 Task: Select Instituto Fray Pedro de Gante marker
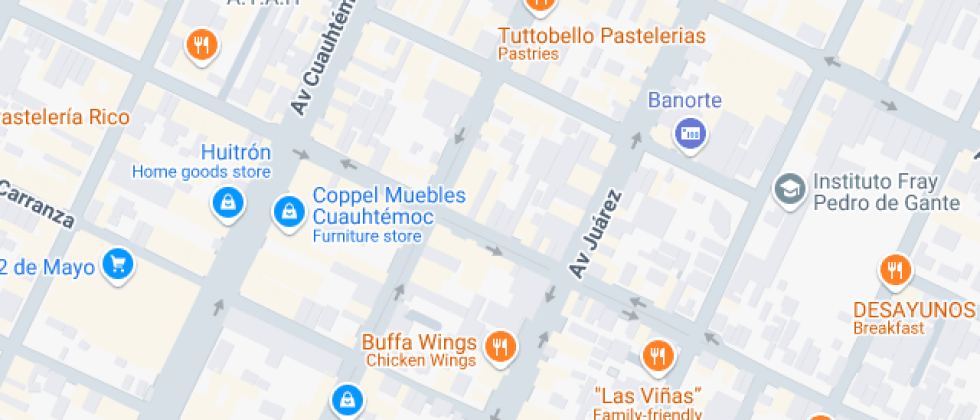click(789, 188)
